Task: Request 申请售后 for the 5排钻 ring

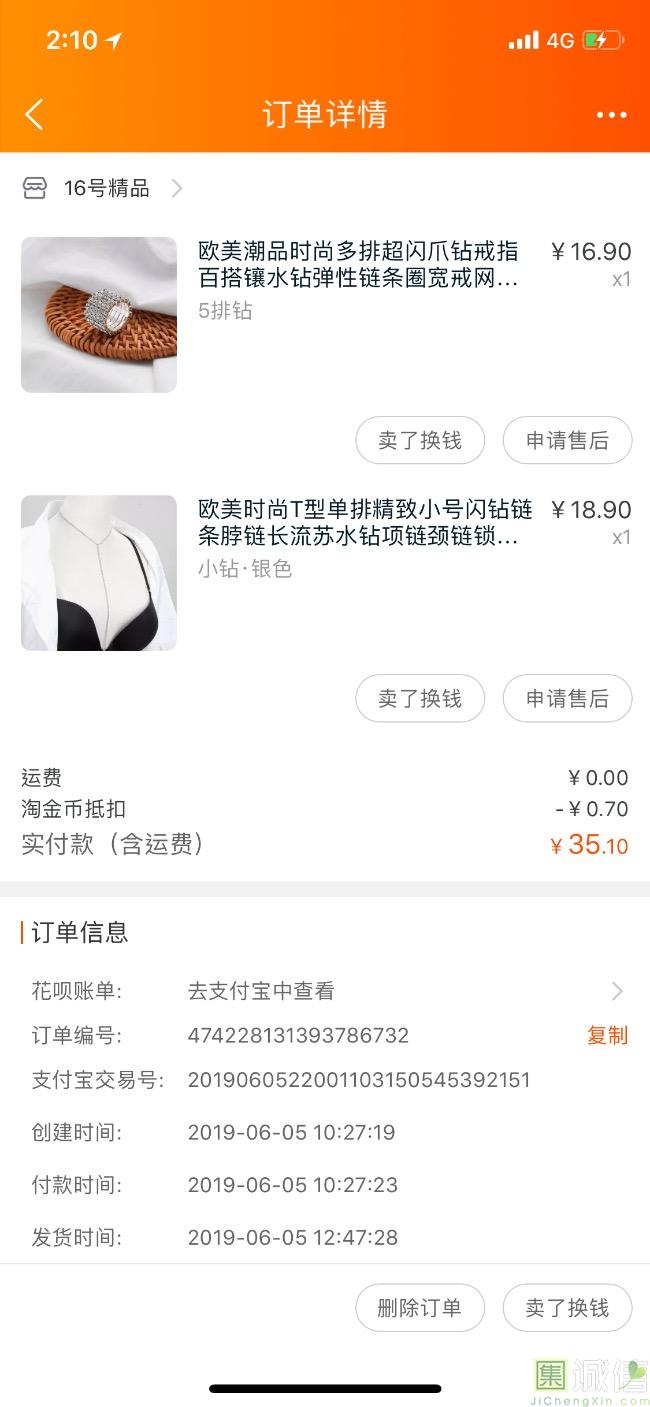Action: pyautogui.click(x=567, y=441)
